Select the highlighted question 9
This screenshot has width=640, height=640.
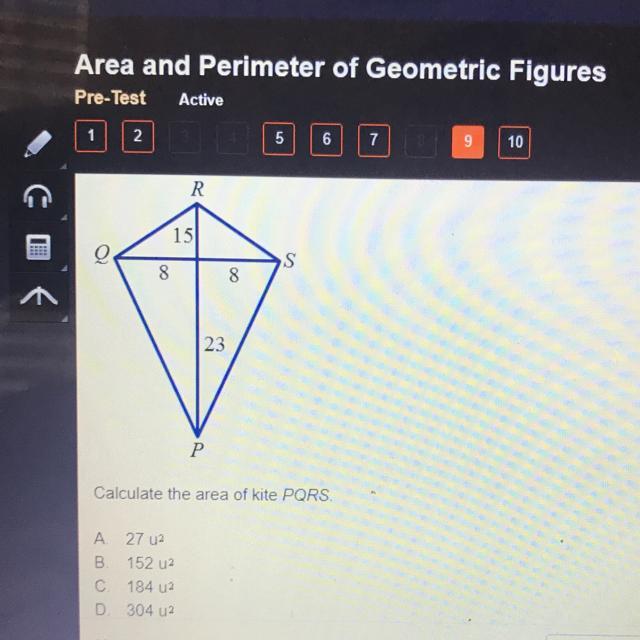tap(467, 142)
